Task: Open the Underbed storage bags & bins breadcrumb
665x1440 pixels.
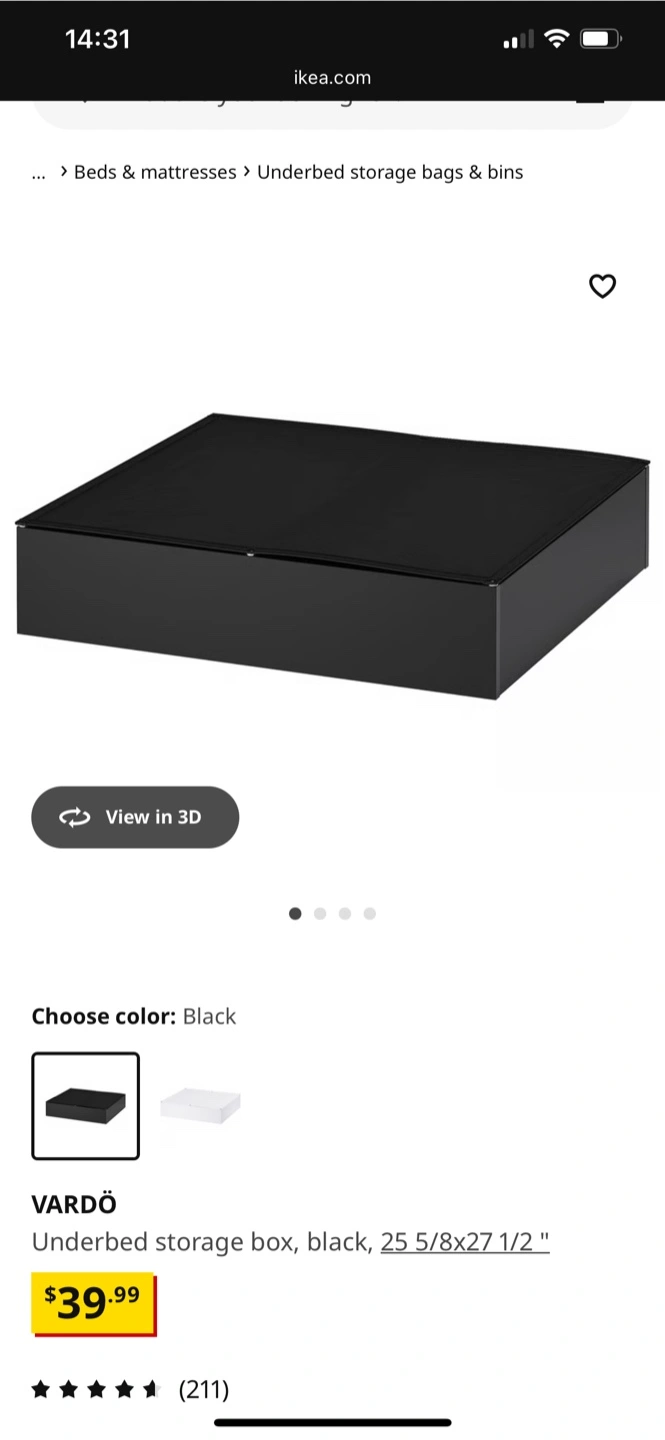Action: click(390, 172)
